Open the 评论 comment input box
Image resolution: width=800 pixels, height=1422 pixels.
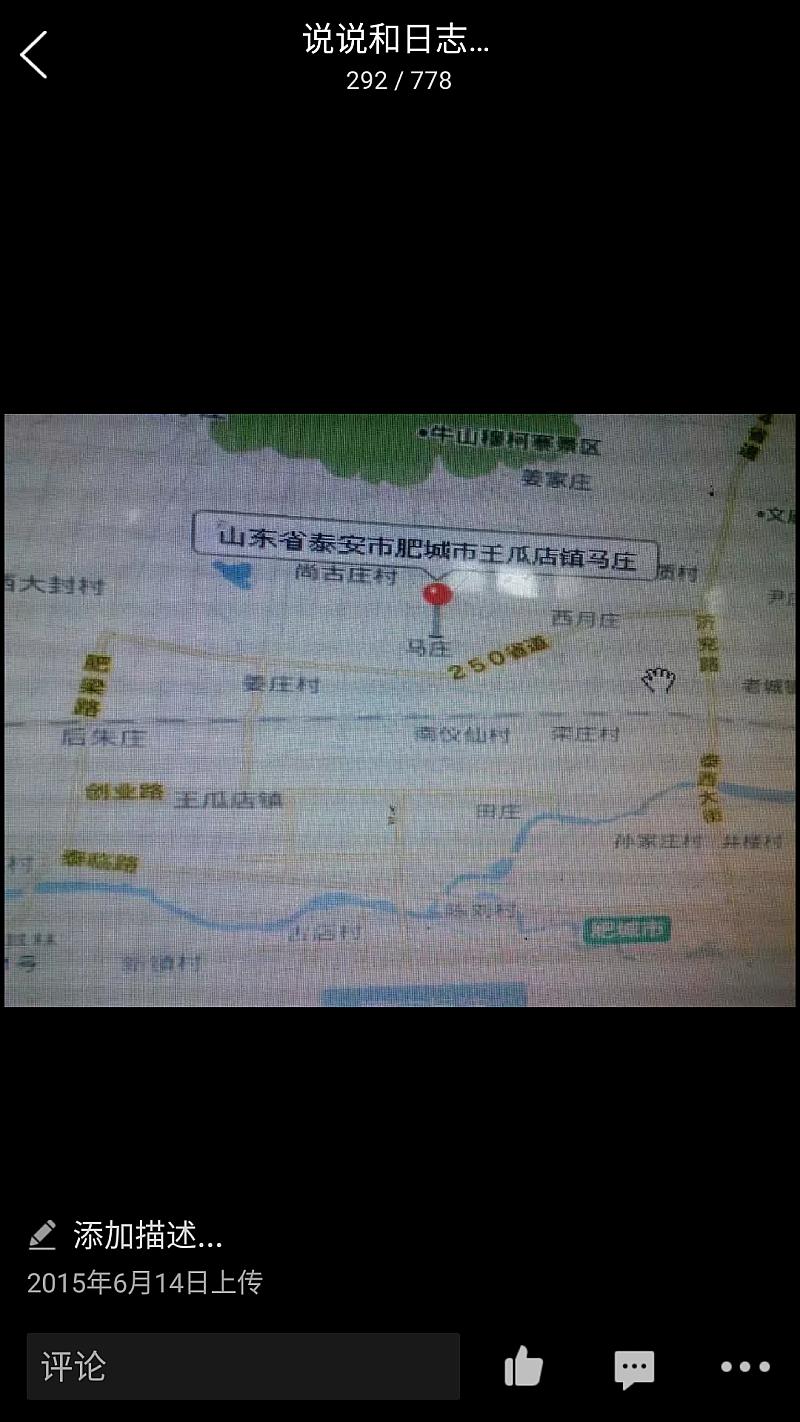click(243, 1366)
